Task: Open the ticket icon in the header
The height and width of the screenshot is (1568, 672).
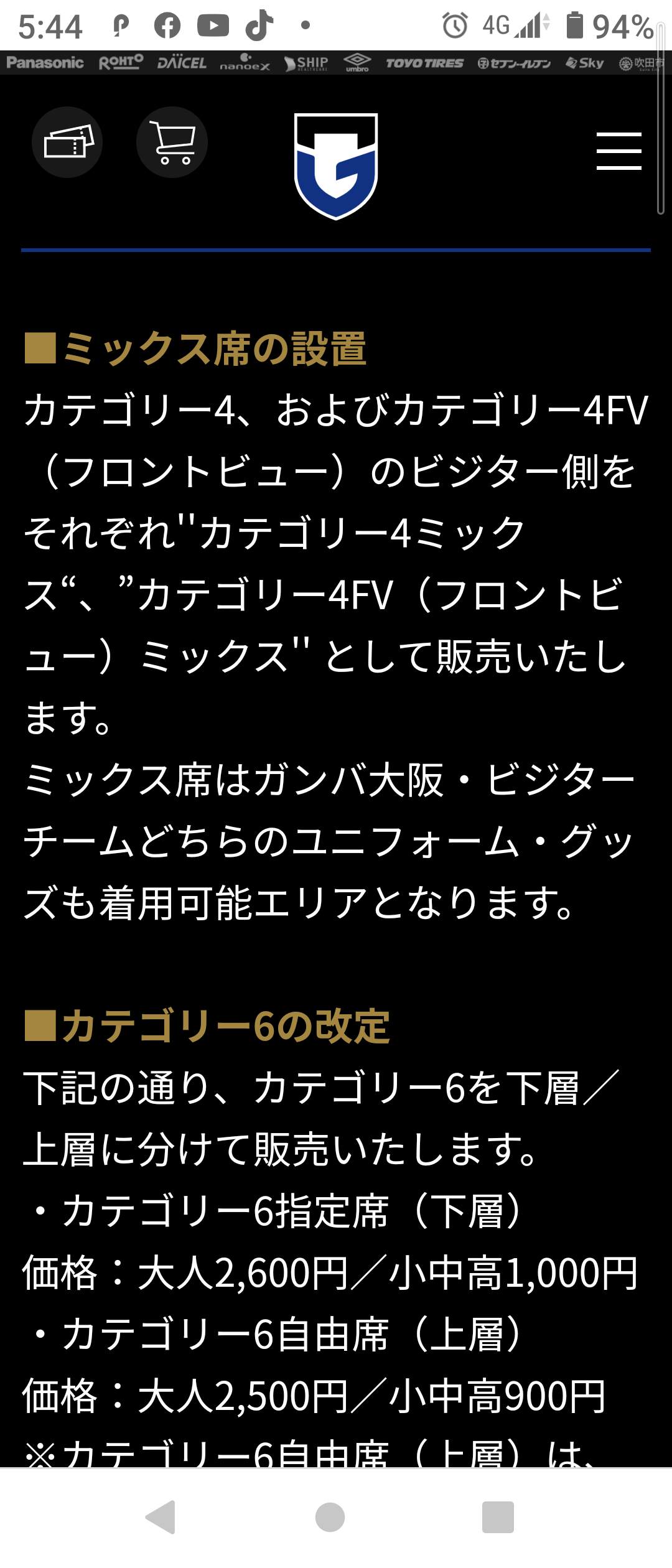Action: (x=67, y=142)
